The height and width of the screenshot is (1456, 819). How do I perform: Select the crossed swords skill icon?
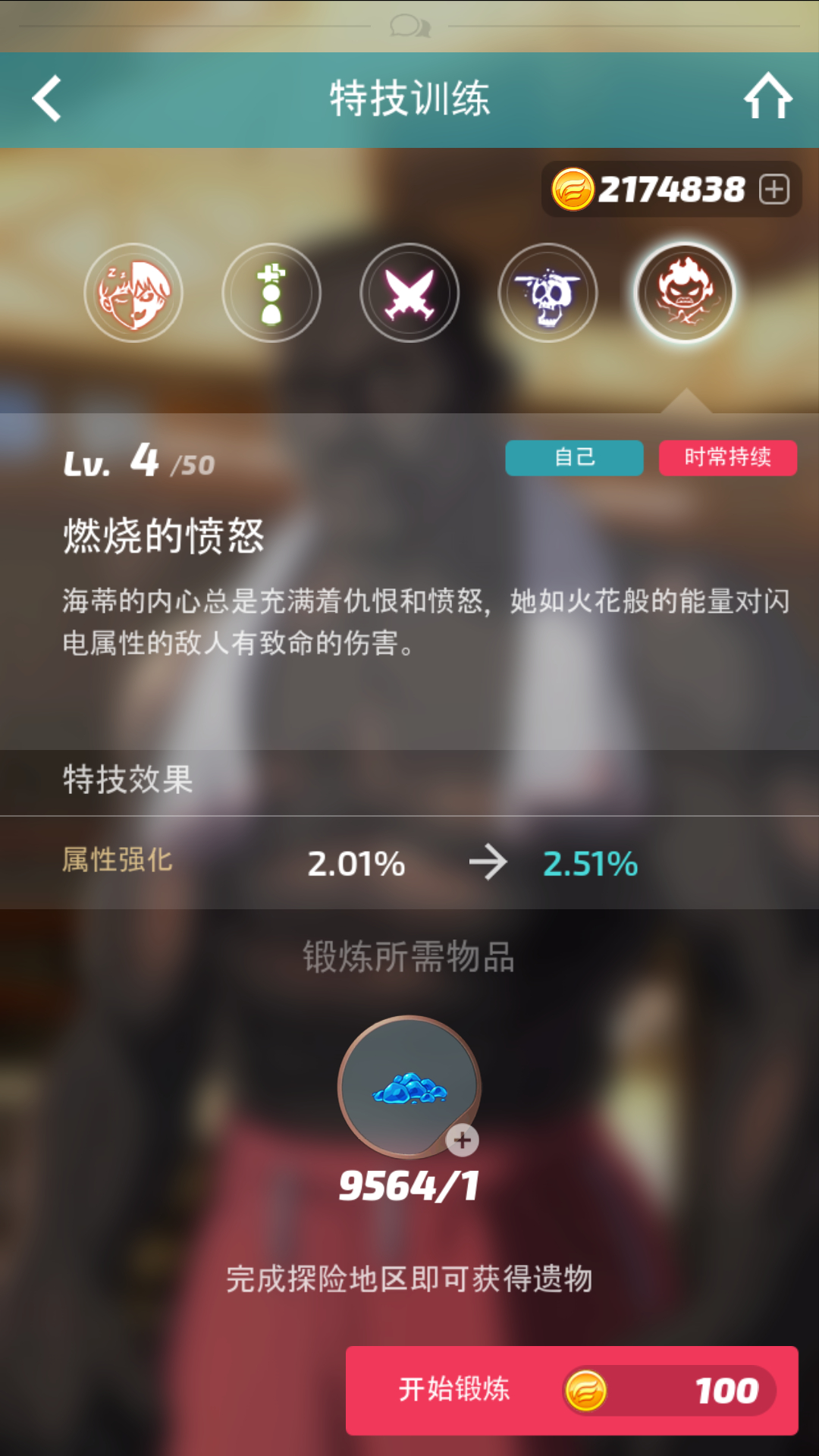coord(409,293)
